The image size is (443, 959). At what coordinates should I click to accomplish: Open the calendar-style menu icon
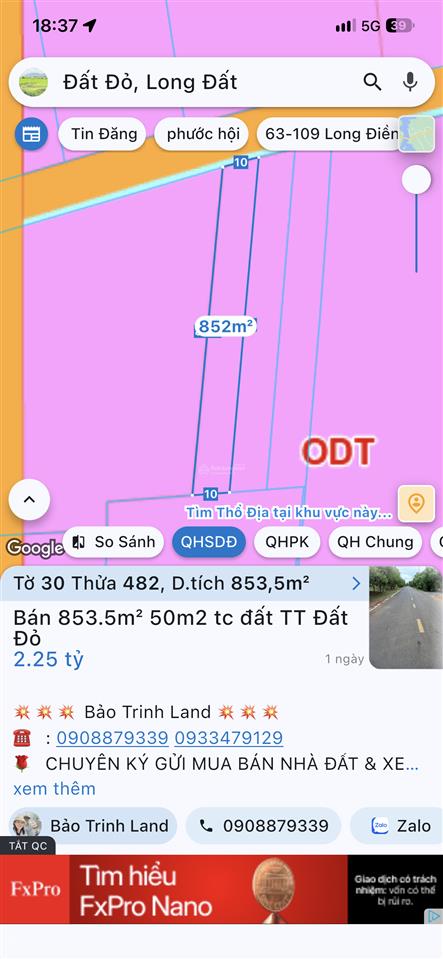[x=31, y=134]
